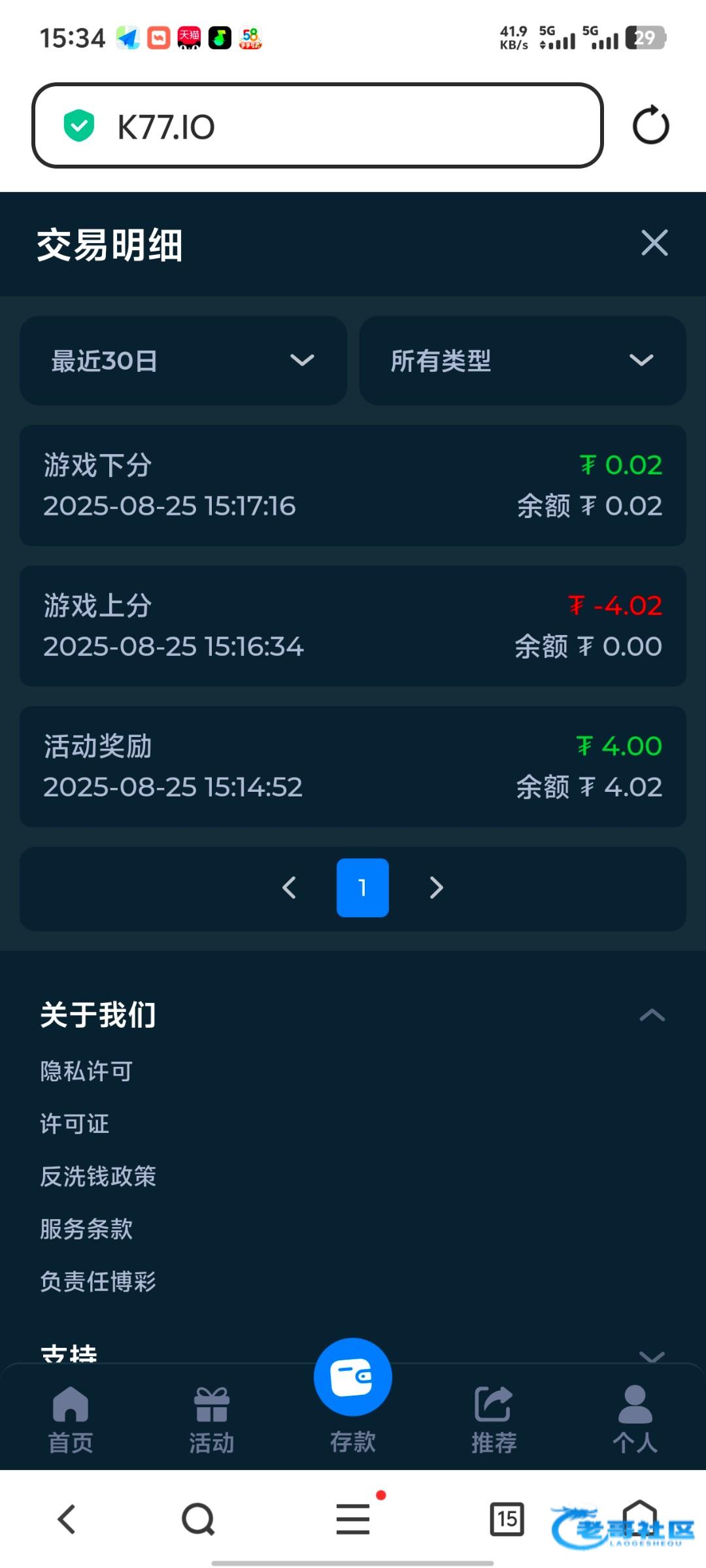This screenshot has height=1568, width=706.
Task: Collapse the 关于我们 section
Action: (x=652, y=1015)
